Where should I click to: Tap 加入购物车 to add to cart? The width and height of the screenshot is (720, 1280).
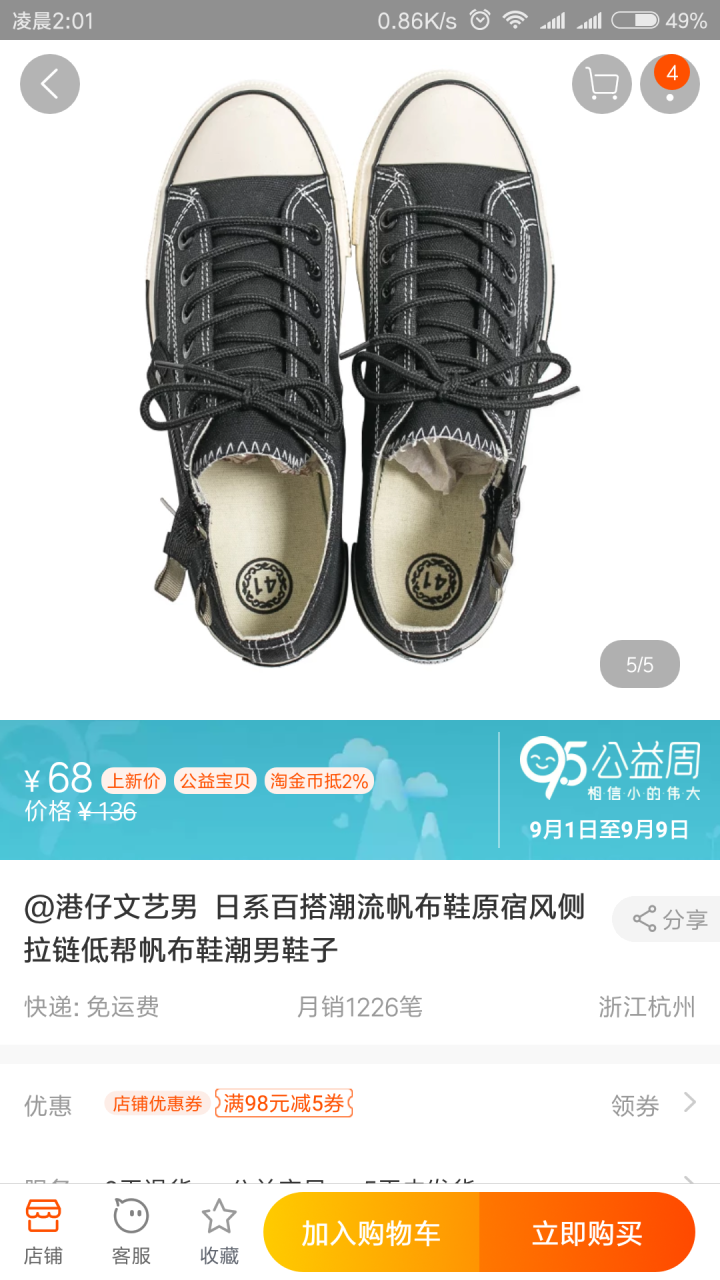click(371, 1233)
